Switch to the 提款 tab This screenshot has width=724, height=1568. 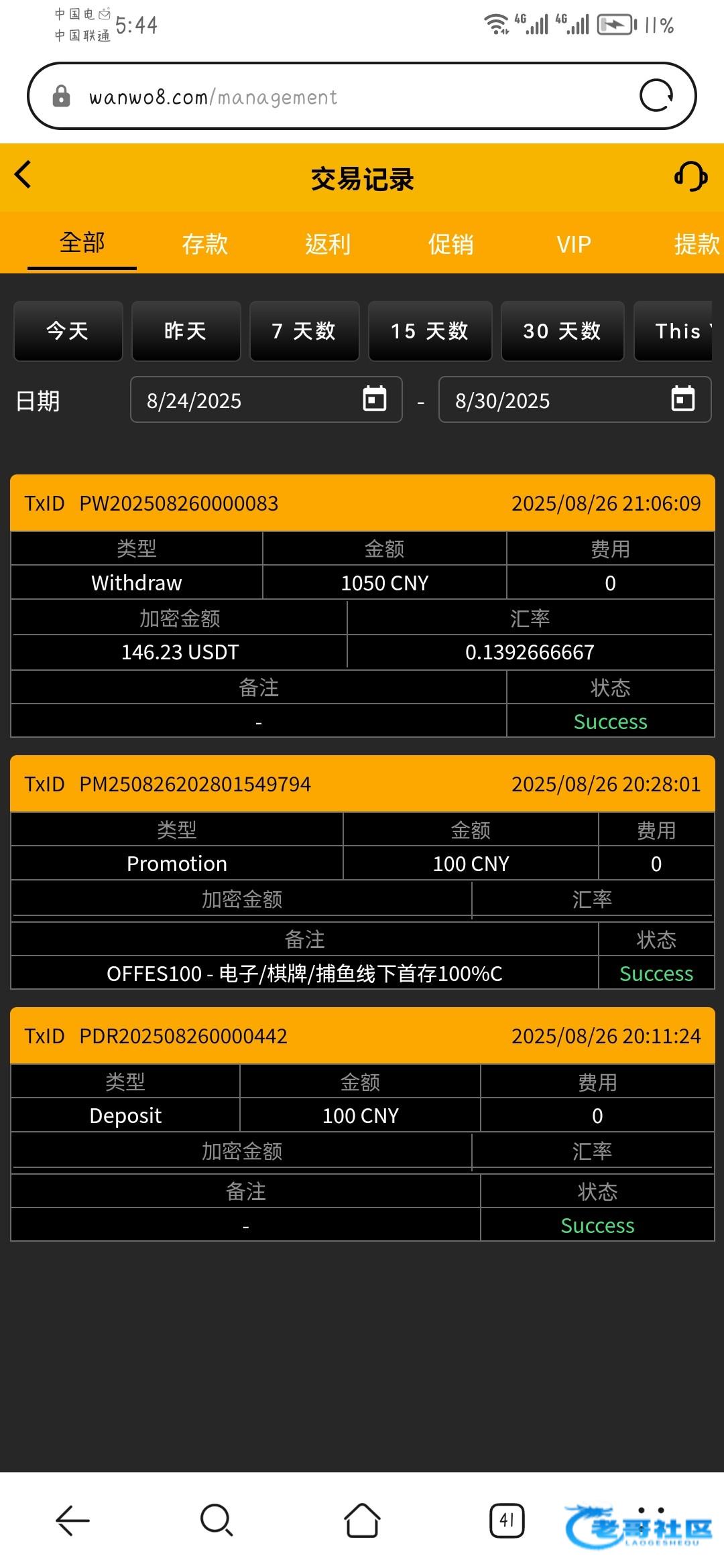tap(697, 244)
